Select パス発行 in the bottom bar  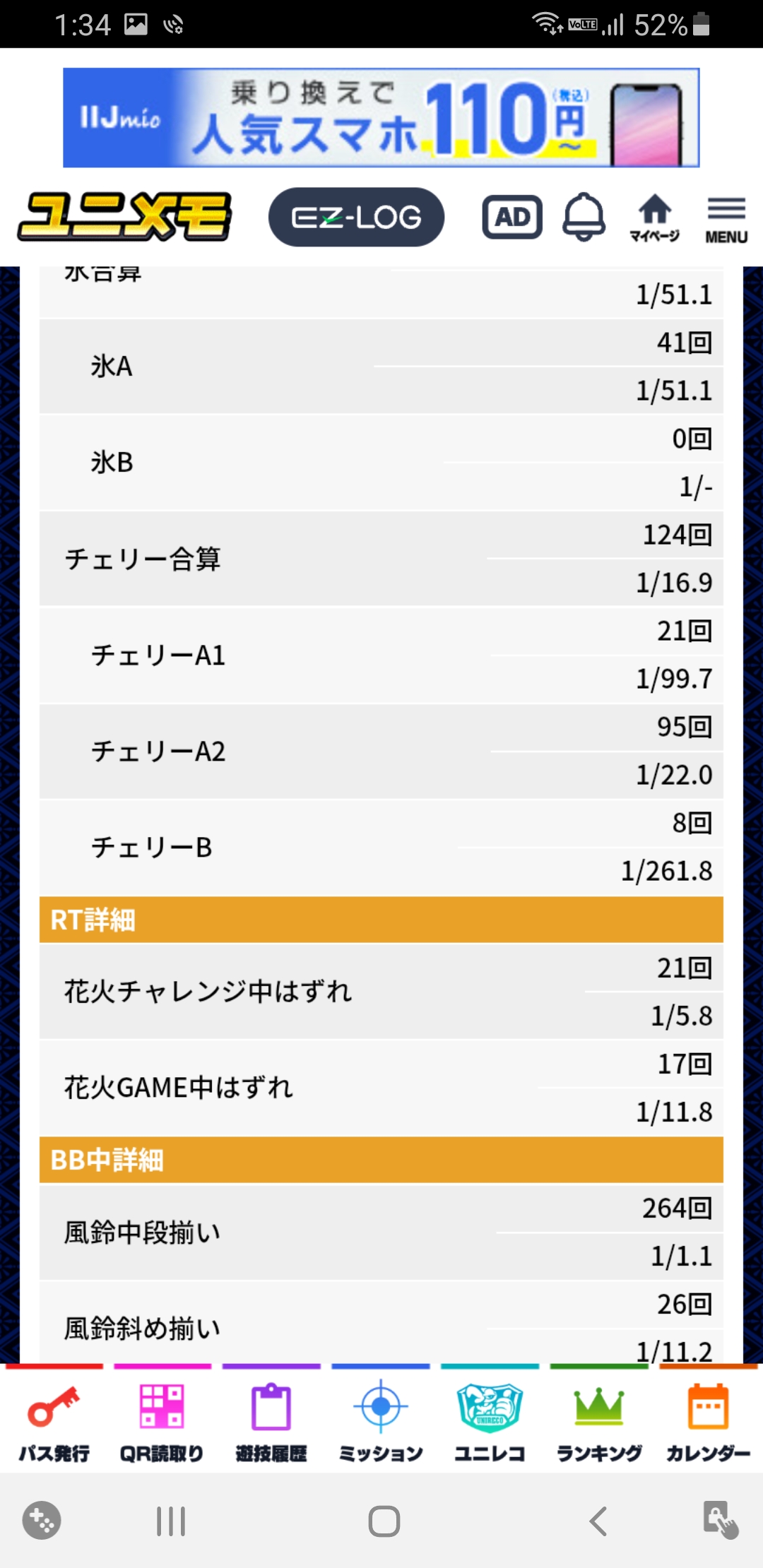[54, 1421]
